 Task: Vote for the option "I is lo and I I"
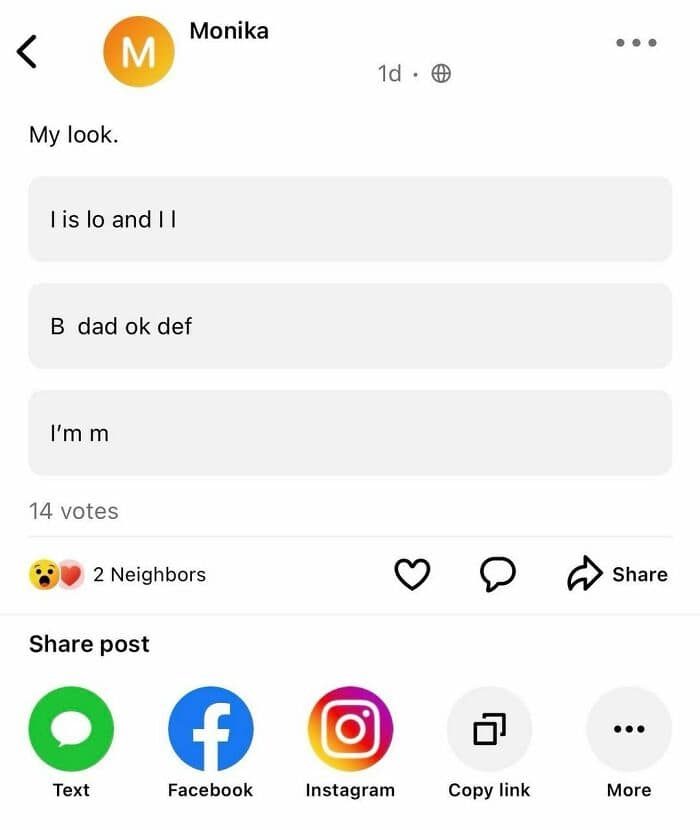click(x=349, y=219)
